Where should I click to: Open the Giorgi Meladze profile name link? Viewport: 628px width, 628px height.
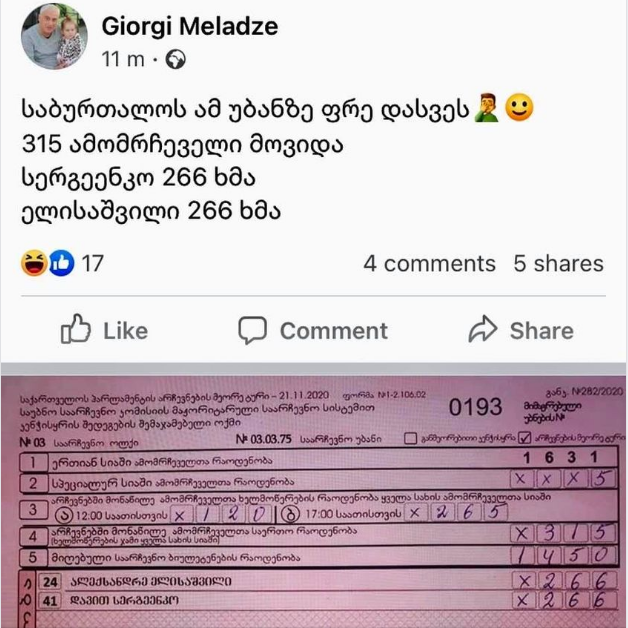coord(189,26)
